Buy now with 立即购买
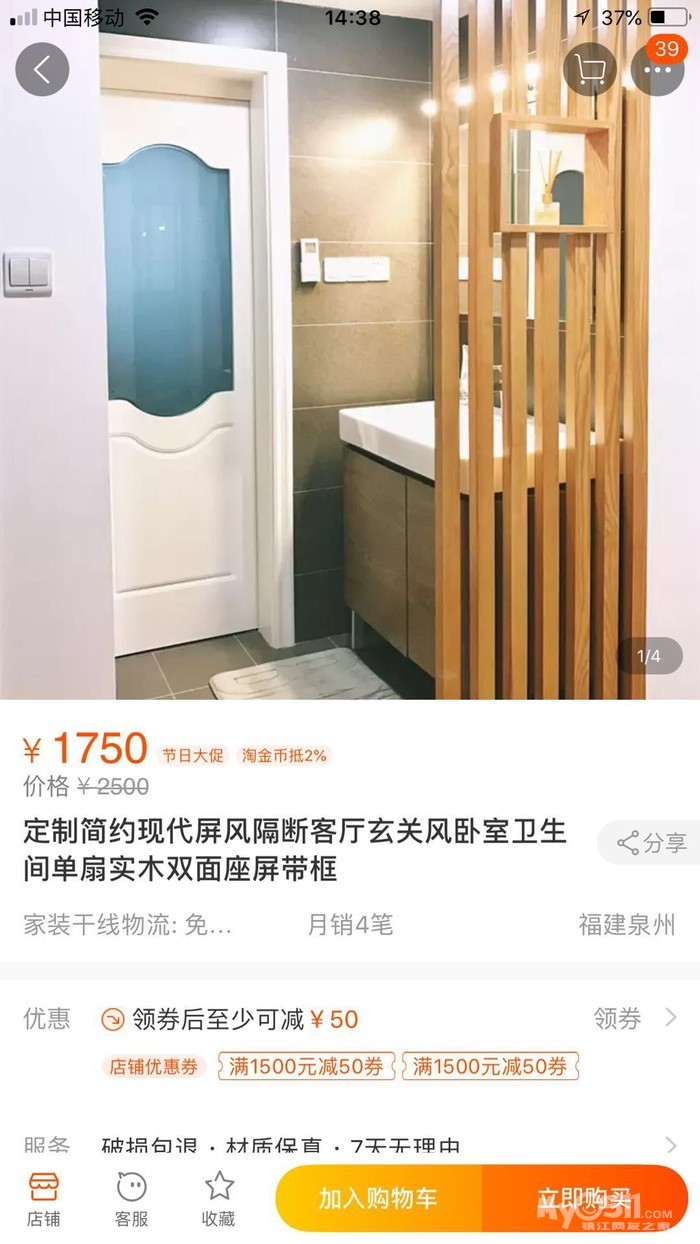This screenshot has height=1244, width=700. 585,1198
